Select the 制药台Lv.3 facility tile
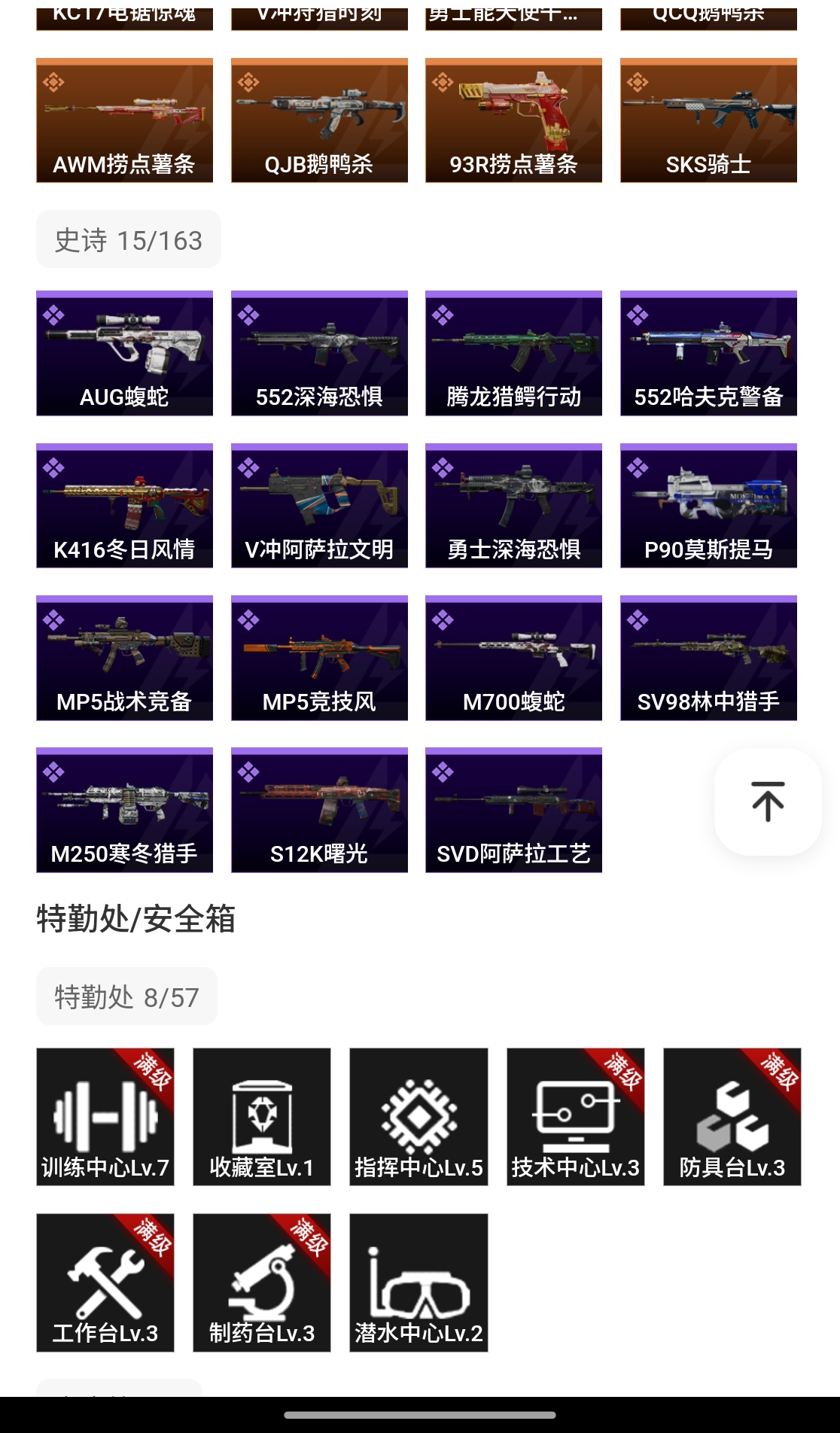This screenshot has height=1433, width=840. coord(262,1282)
